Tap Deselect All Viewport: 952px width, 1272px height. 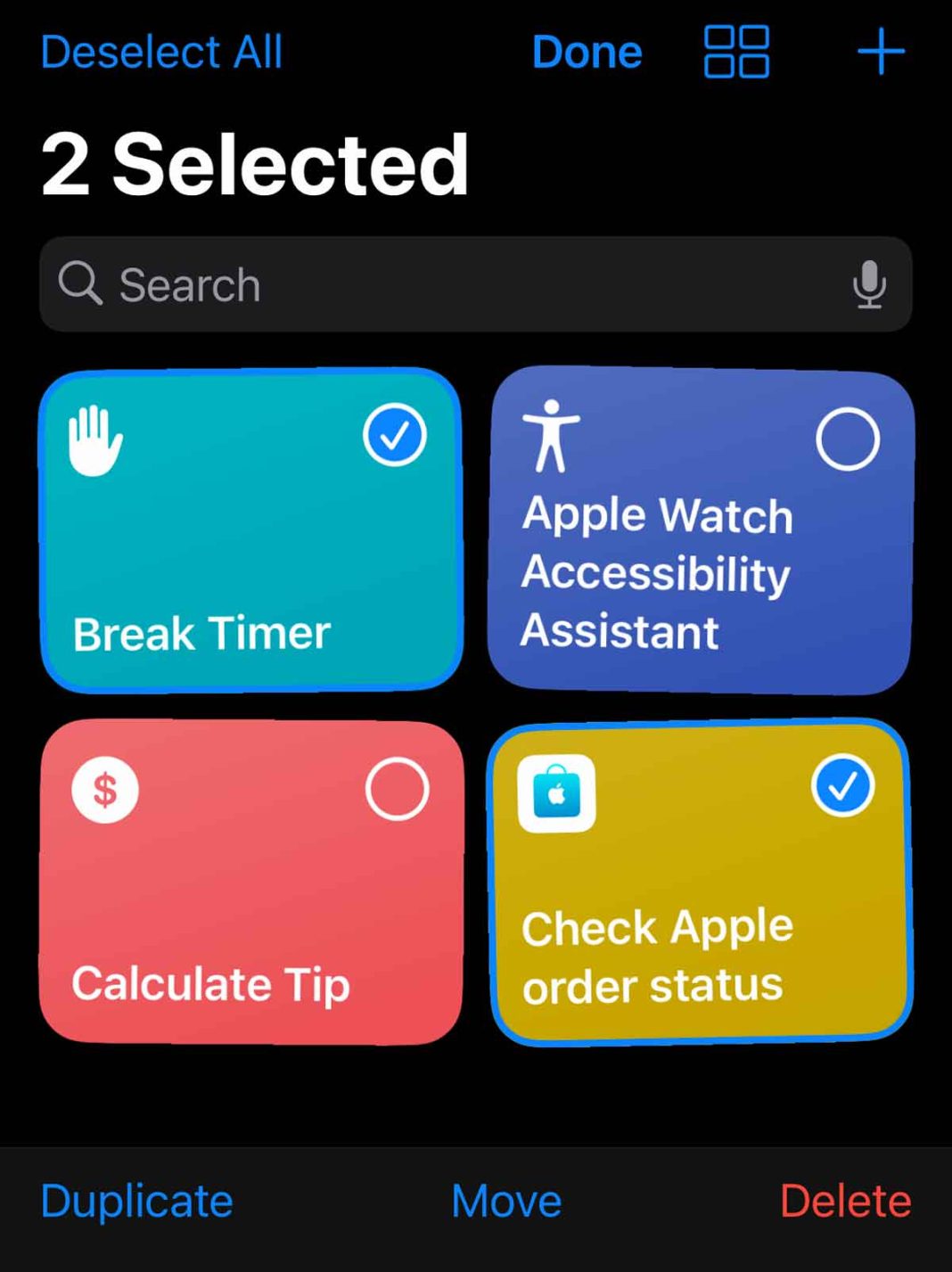tap(160, 52)
